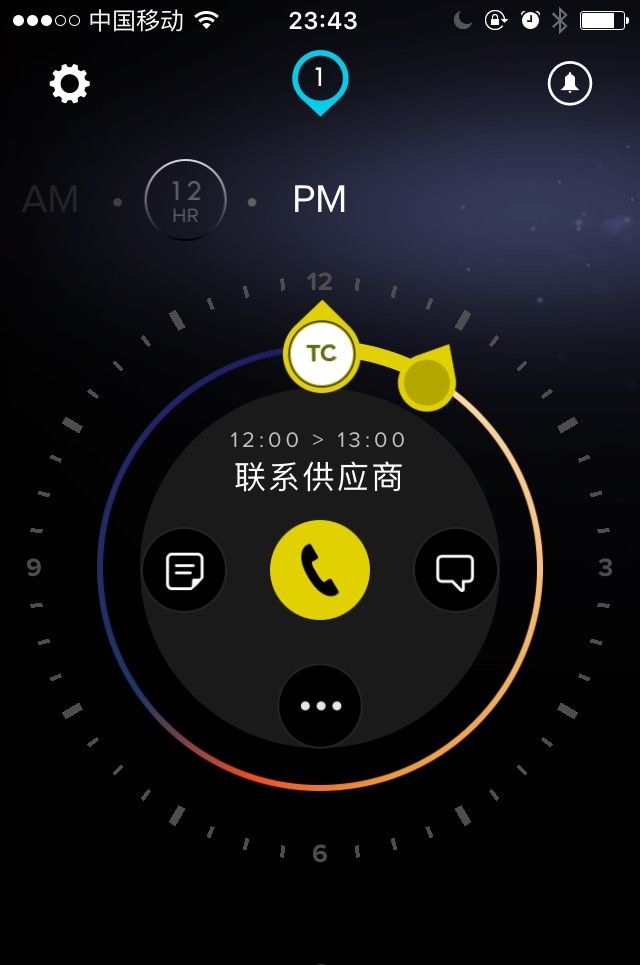Send a message via the chat bubble
The width and height of the screenshot is (640, 965).
(x=455, y=571)
